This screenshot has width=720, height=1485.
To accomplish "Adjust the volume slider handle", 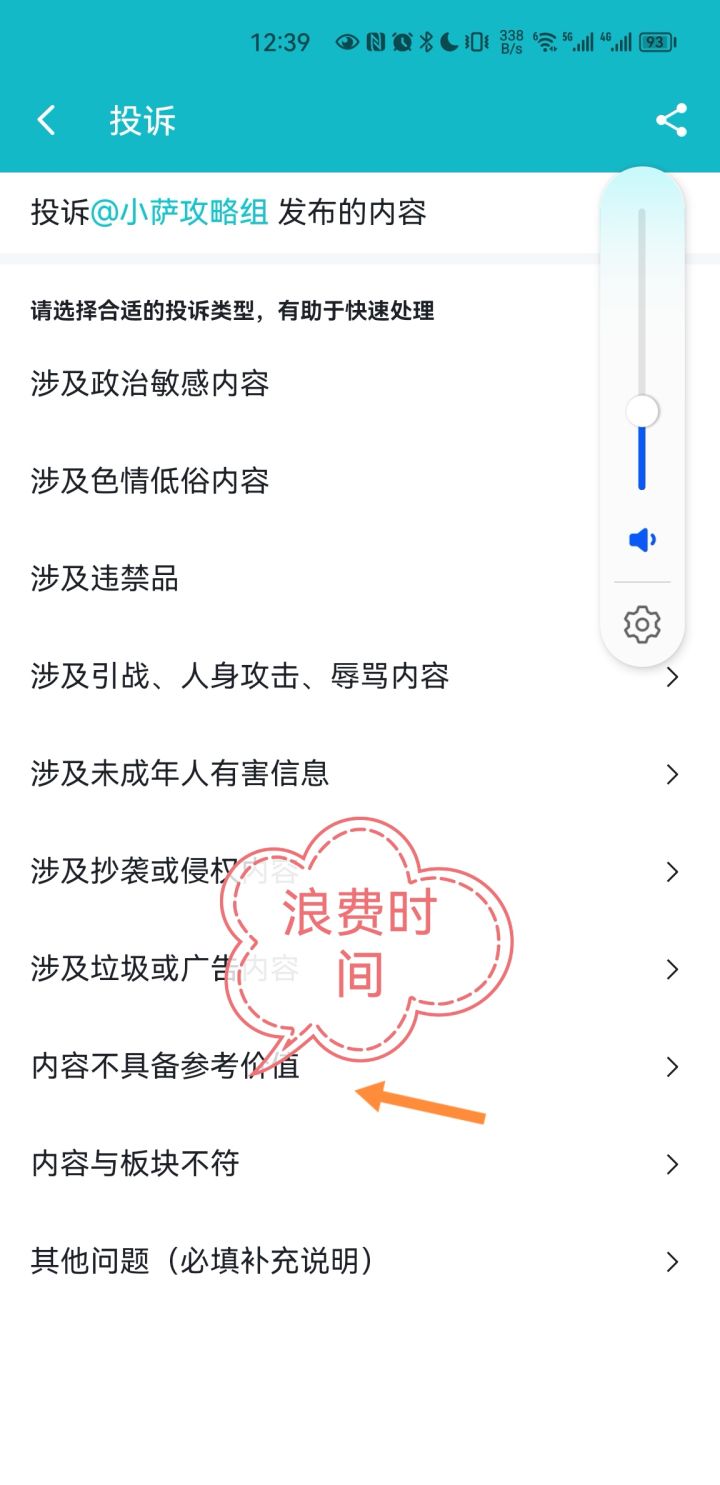I will 641,410.
